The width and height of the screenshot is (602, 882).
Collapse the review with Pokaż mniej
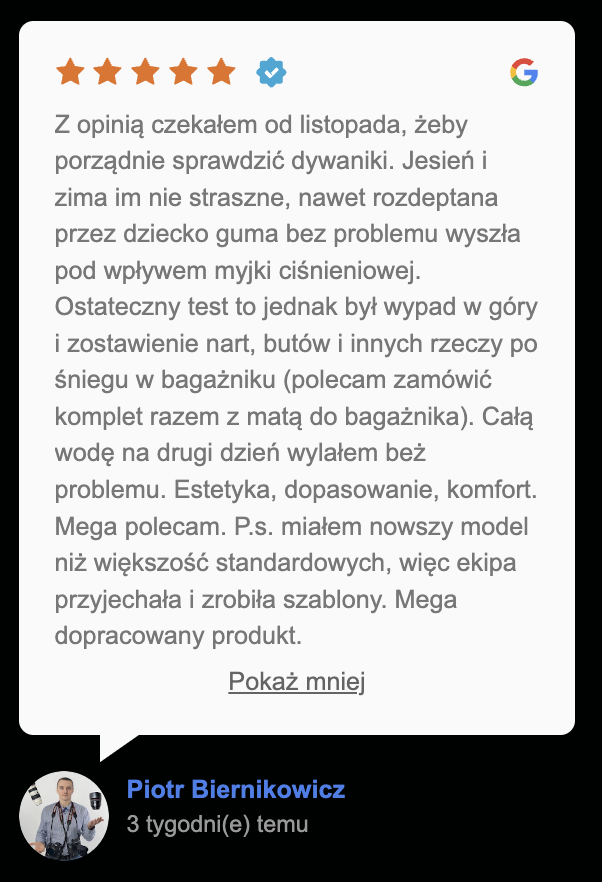(297, 682)
